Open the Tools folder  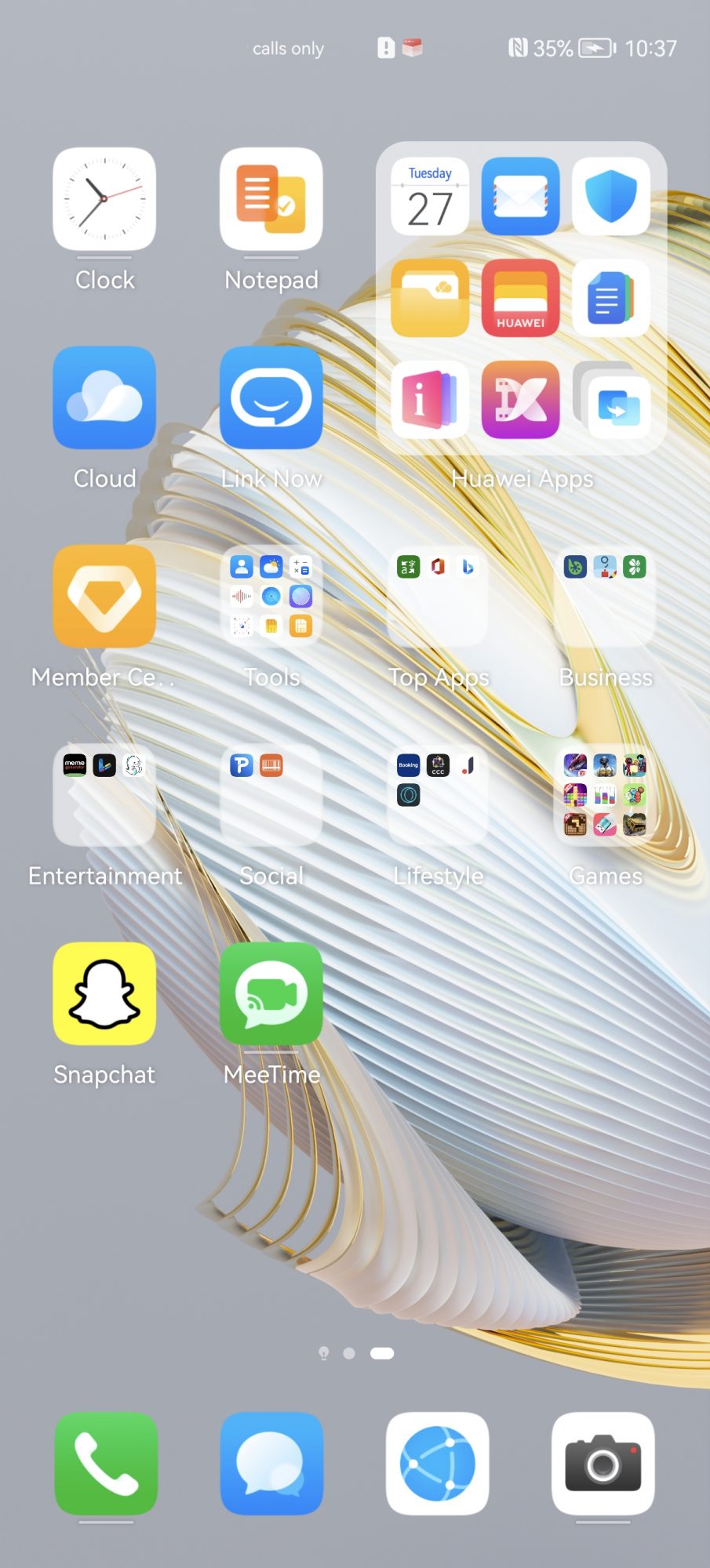point(271,596)
